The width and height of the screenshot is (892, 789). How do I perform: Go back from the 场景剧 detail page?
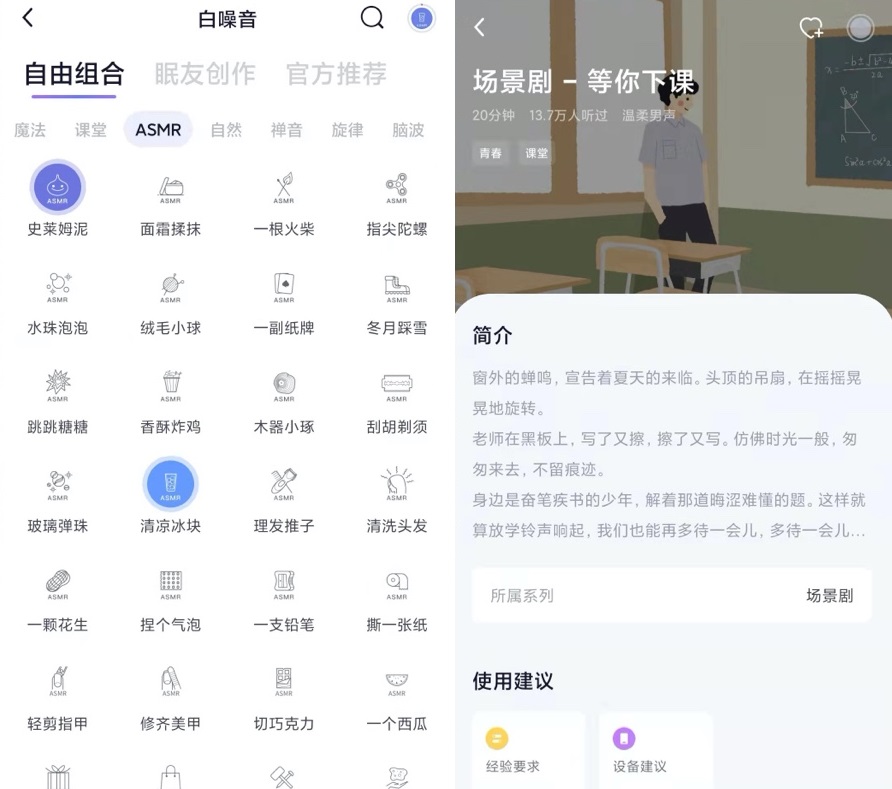pyautogui.click(x=479, y=28)
